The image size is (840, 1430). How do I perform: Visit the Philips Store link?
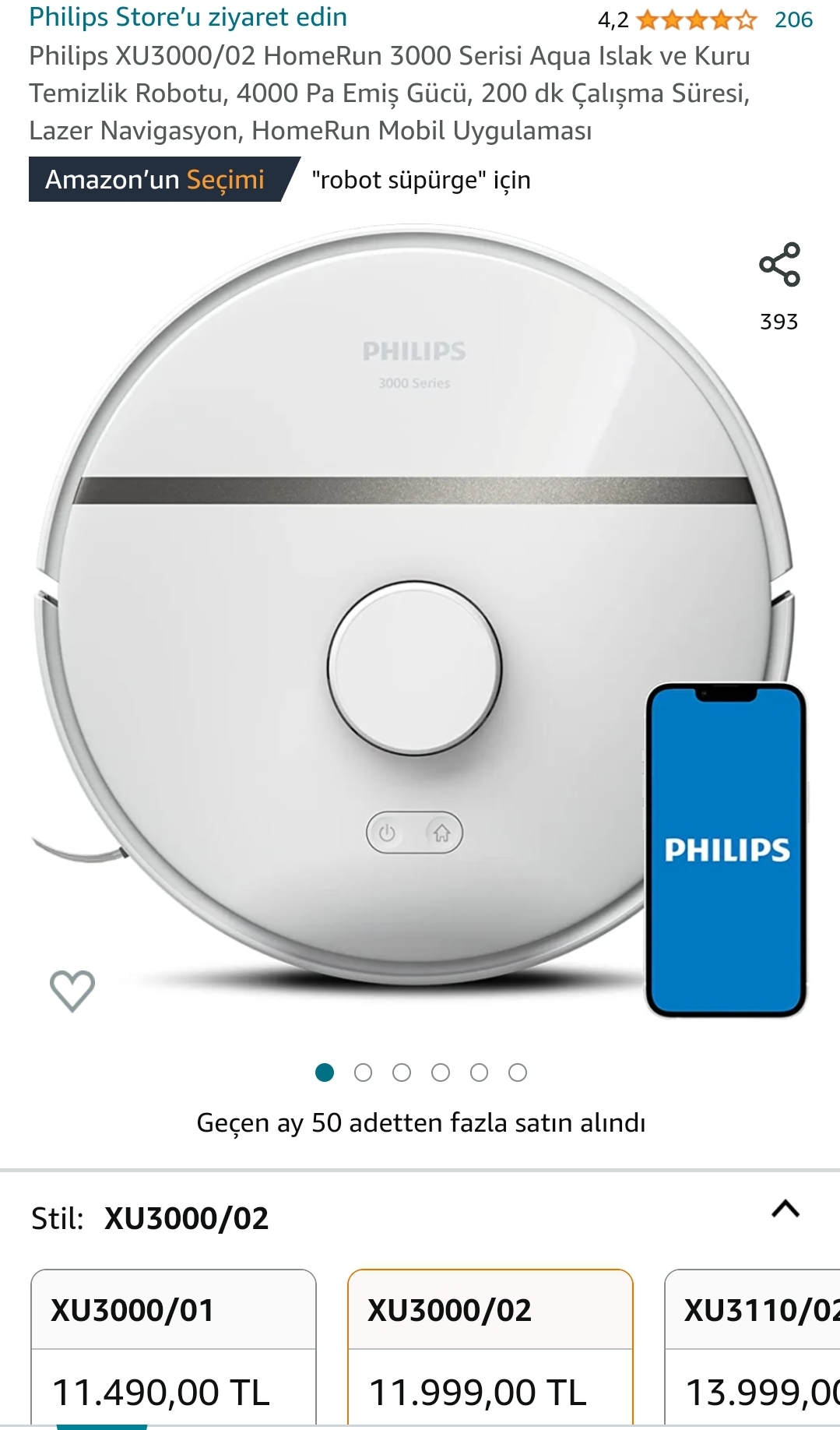[x=188, y=17]
